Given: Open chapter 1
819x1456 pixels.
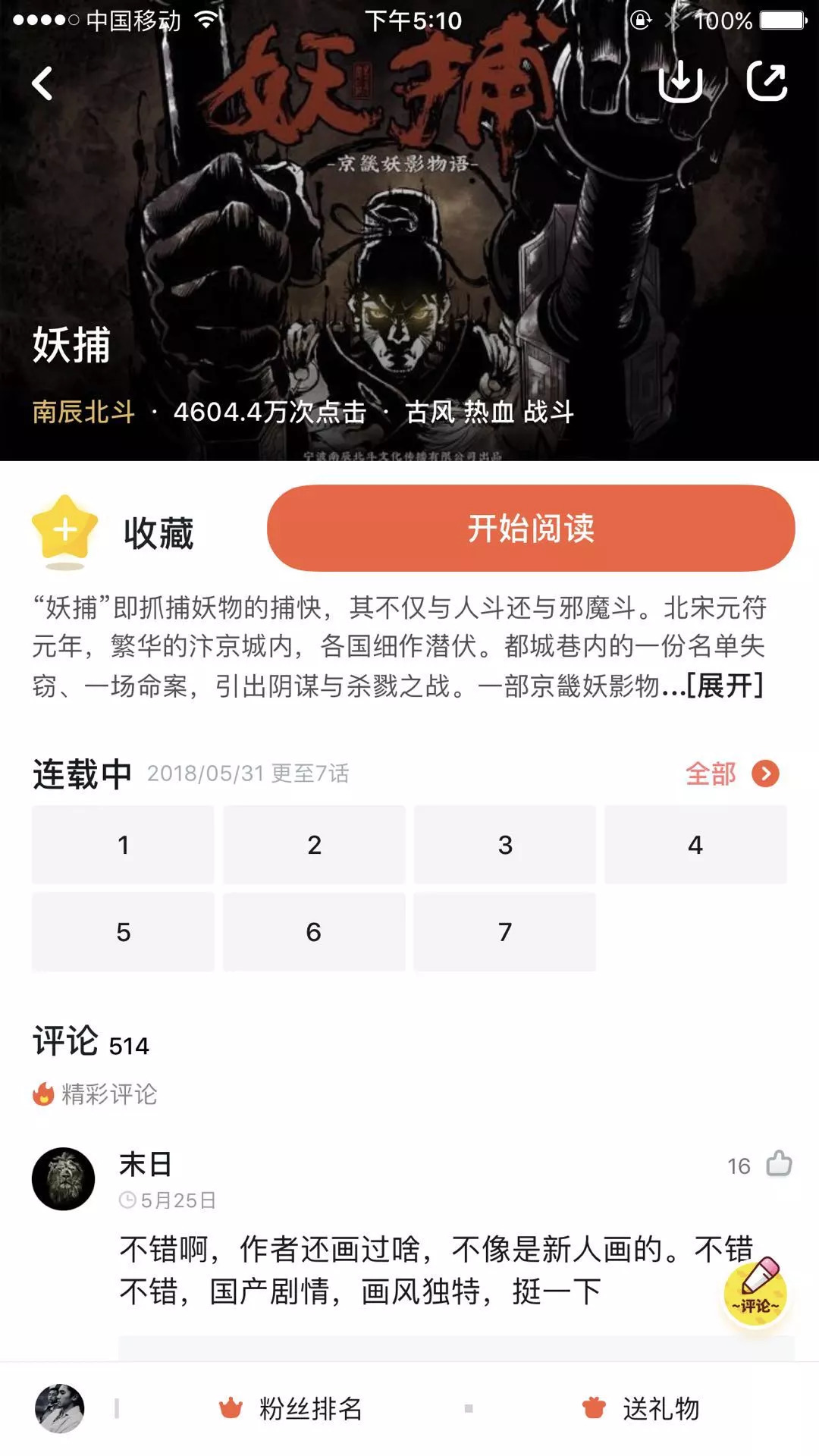Looking at the screenshot, I should tap(123, 845).
